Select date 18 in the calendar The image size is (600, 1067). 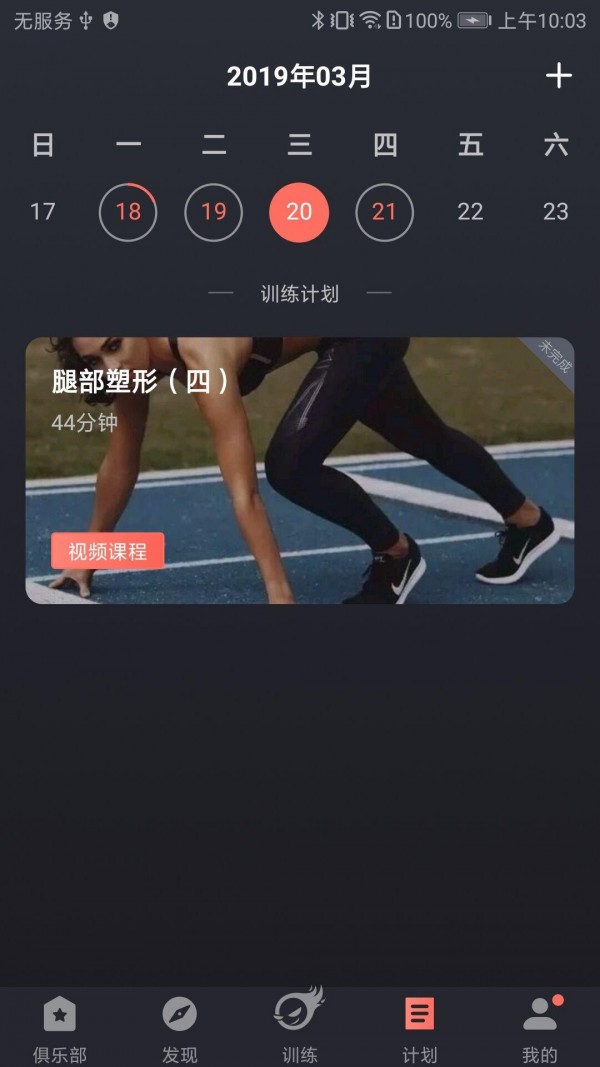(x=128, y=212)
